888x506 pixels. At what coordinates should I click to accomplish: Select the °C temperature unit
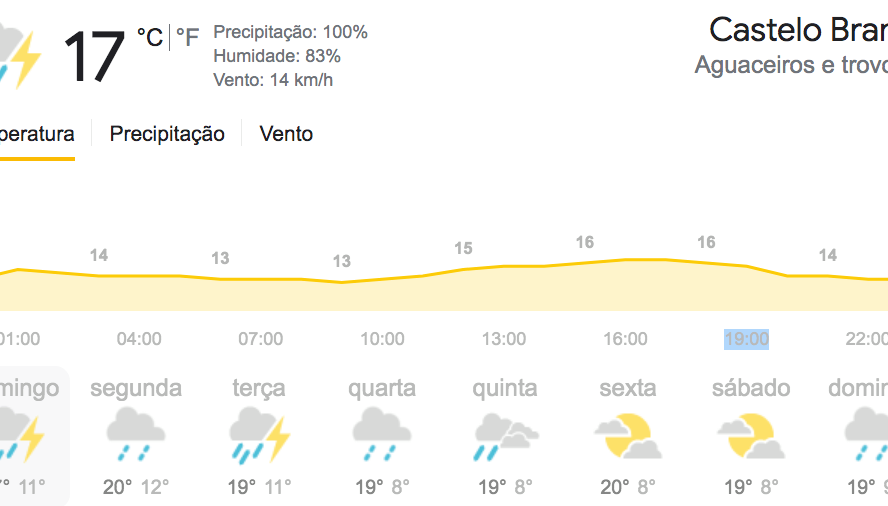point(150,38)
